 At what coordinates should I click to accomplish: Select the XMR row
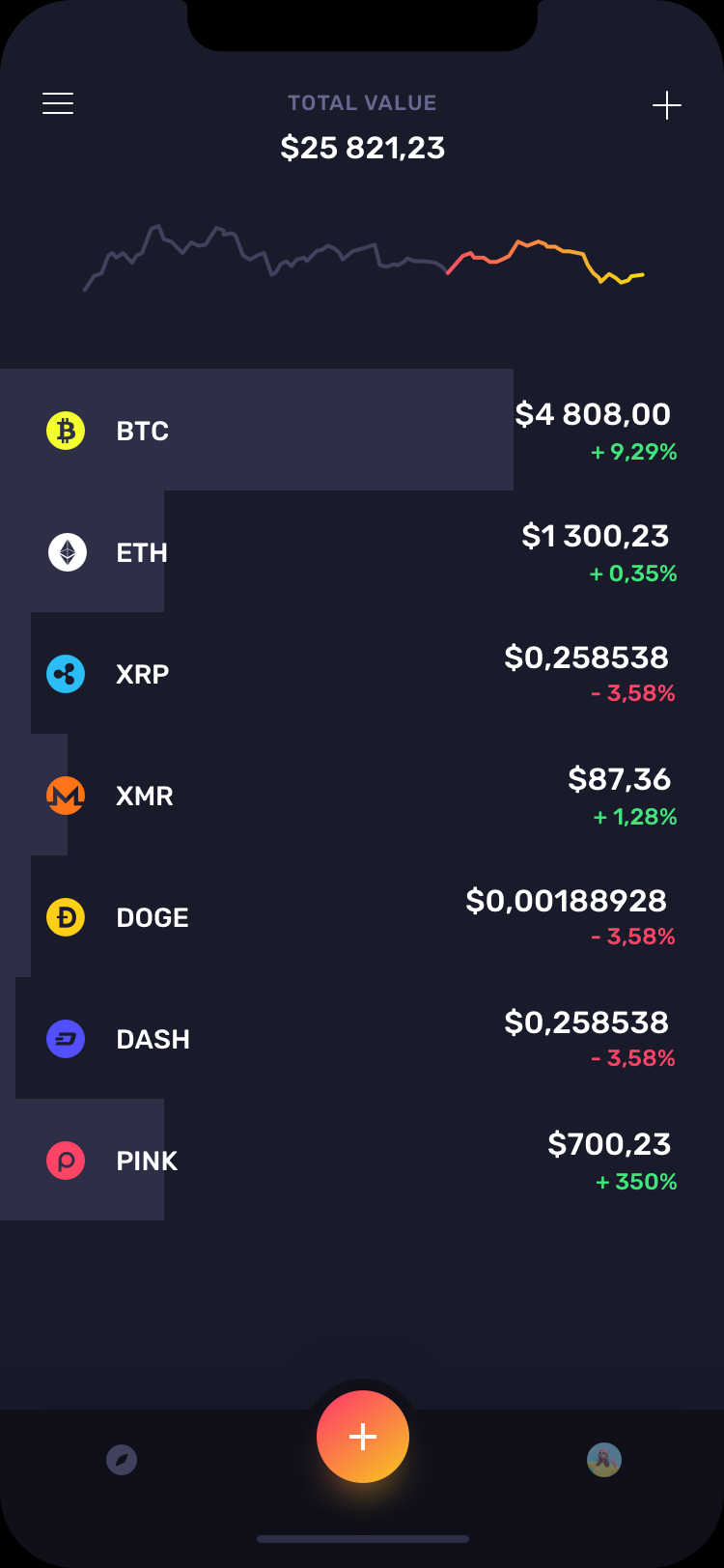click(362, 795)
